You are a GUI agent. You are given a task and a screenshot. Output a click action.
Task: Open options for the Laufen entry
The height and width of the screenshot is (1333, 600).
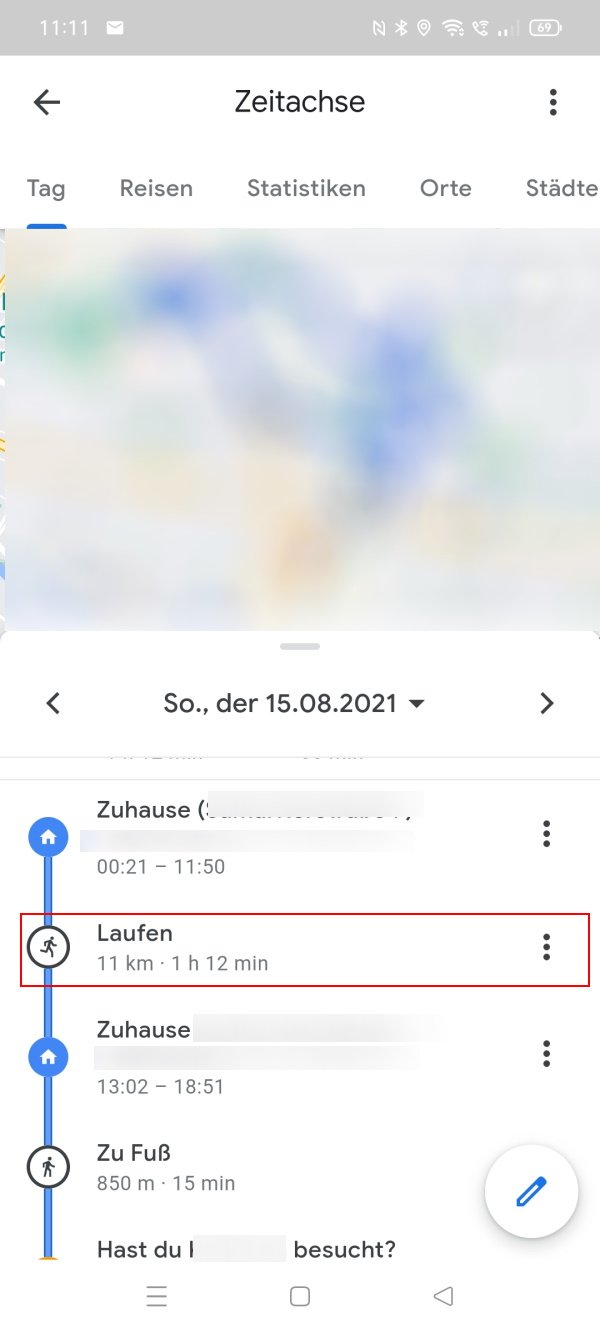click(x=546, y=947)
